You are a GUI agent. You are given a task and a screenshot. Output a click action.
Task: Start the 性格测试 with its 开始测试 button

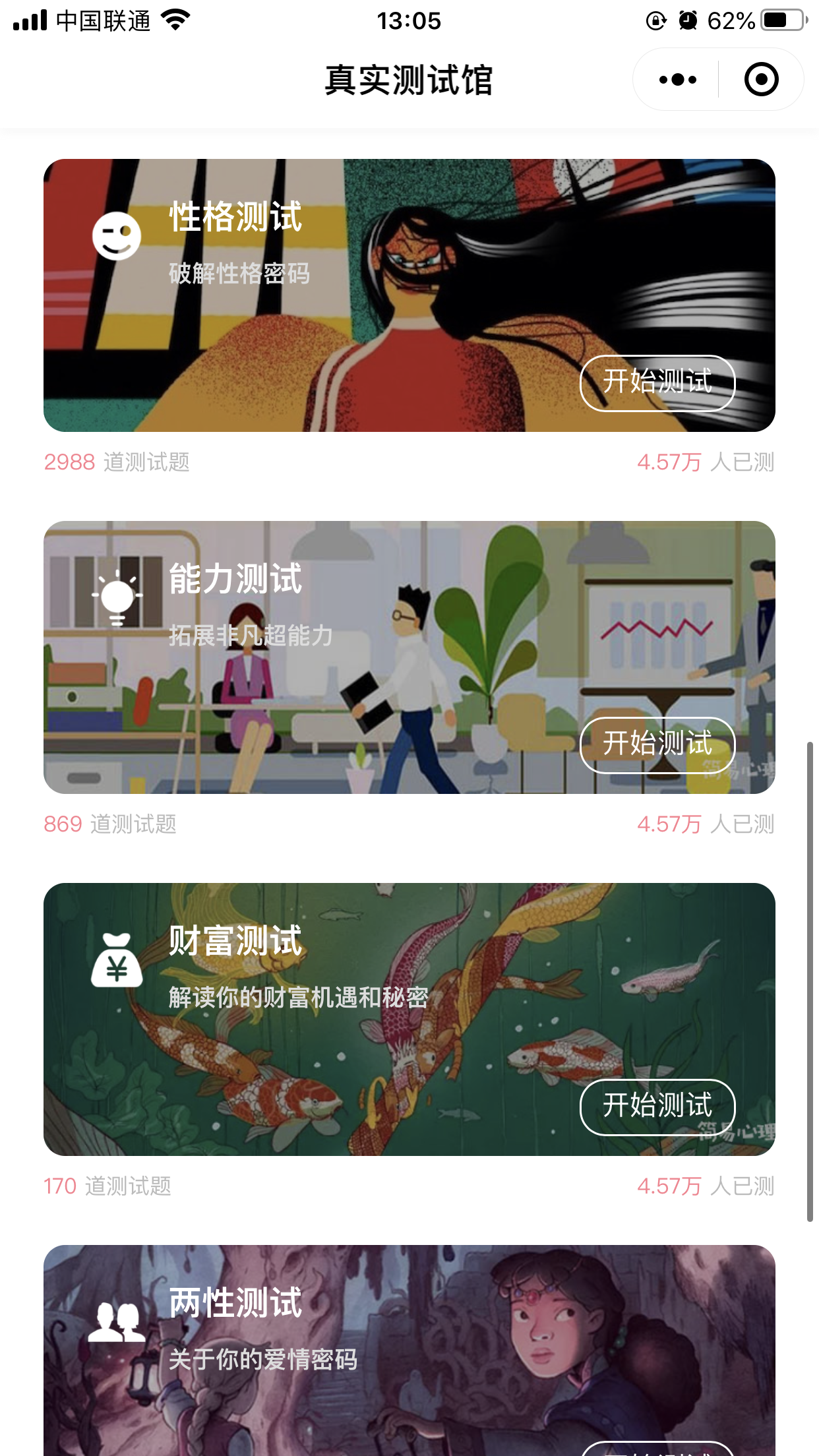657,383
